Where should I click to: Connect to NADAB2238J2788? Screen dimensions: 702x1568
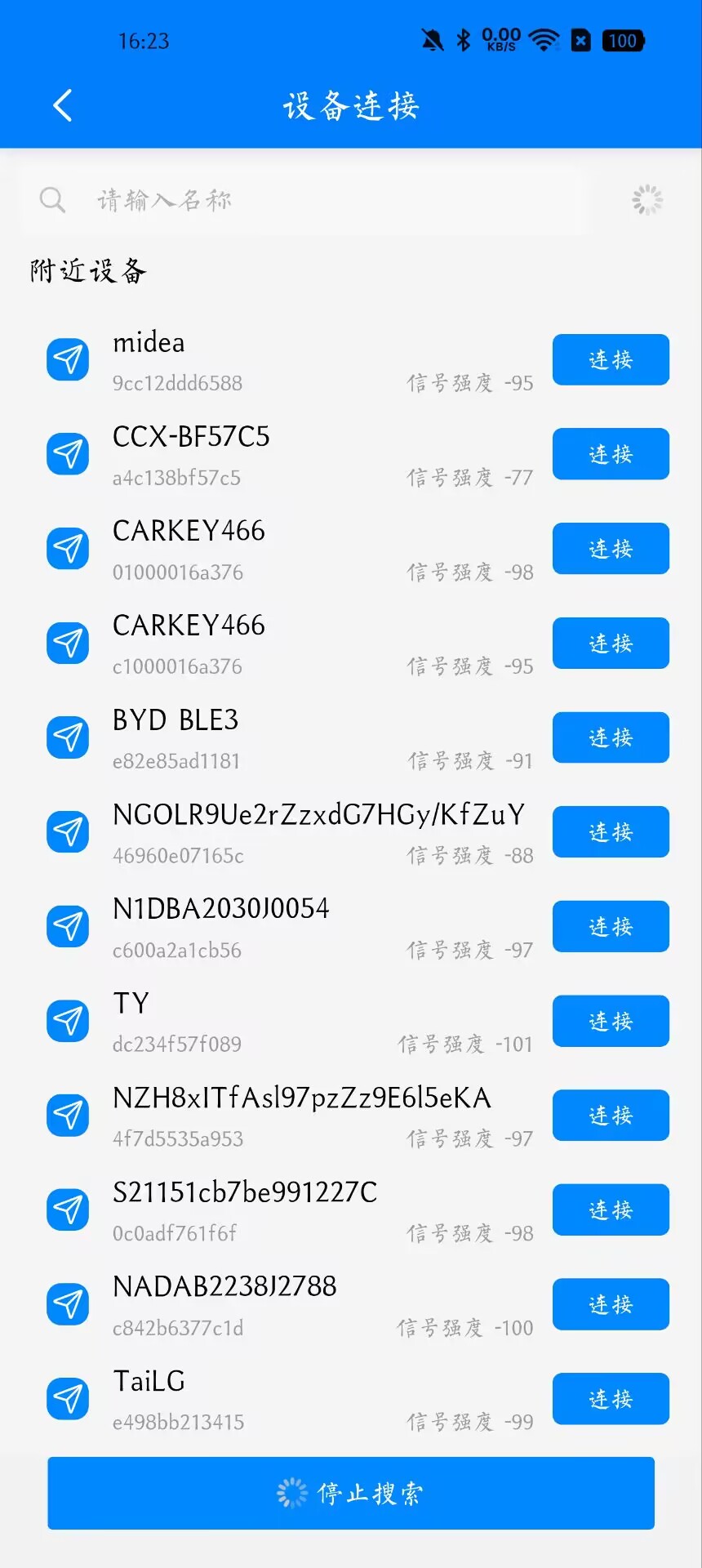pyautogui.click(x=611, y=1304)
